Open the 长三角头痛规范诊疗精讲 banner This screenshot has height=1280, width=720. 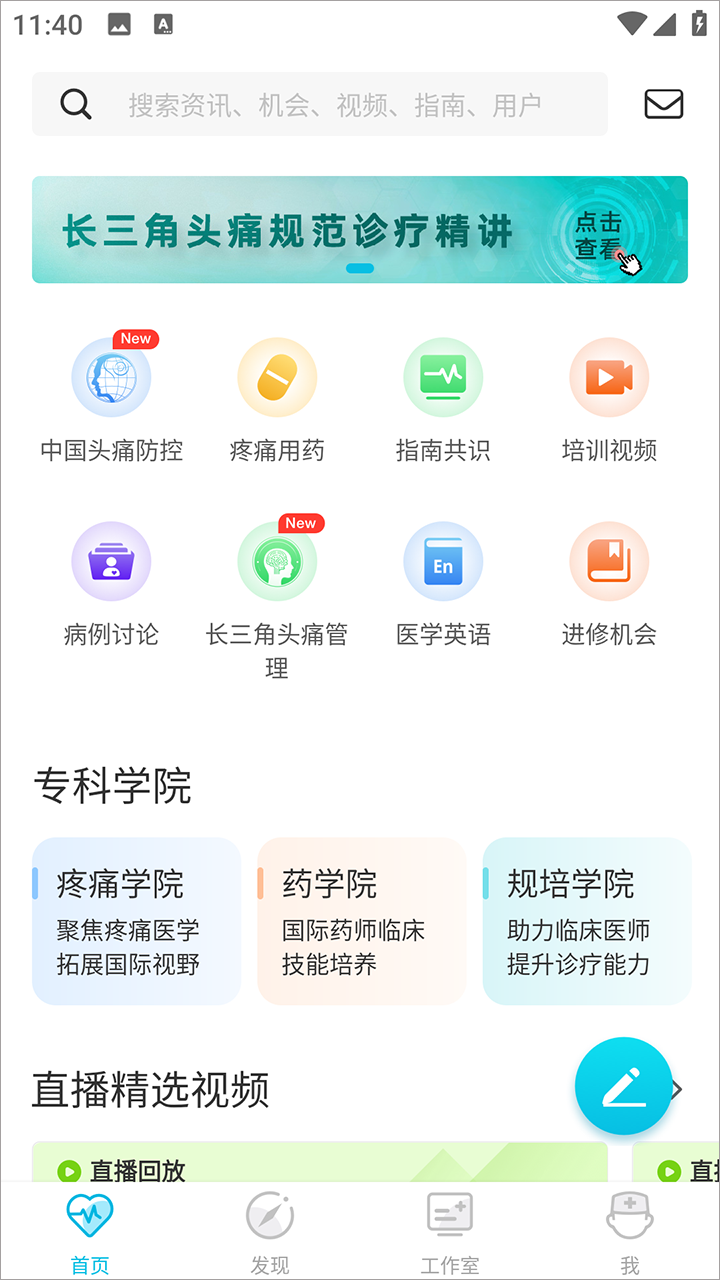(360, 230)
